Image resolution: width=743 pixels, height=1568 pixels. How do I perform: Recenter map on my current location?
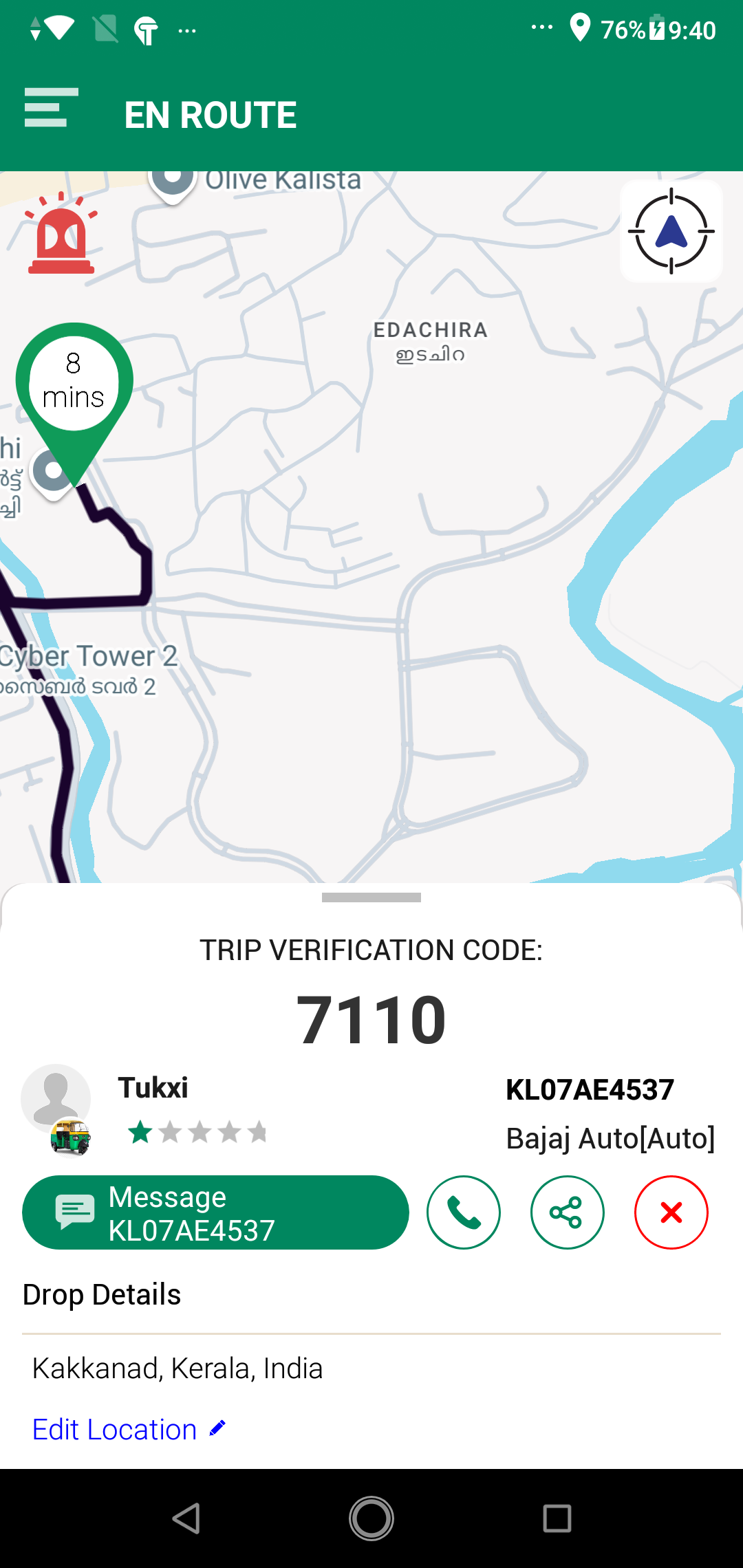click(671, 231)
